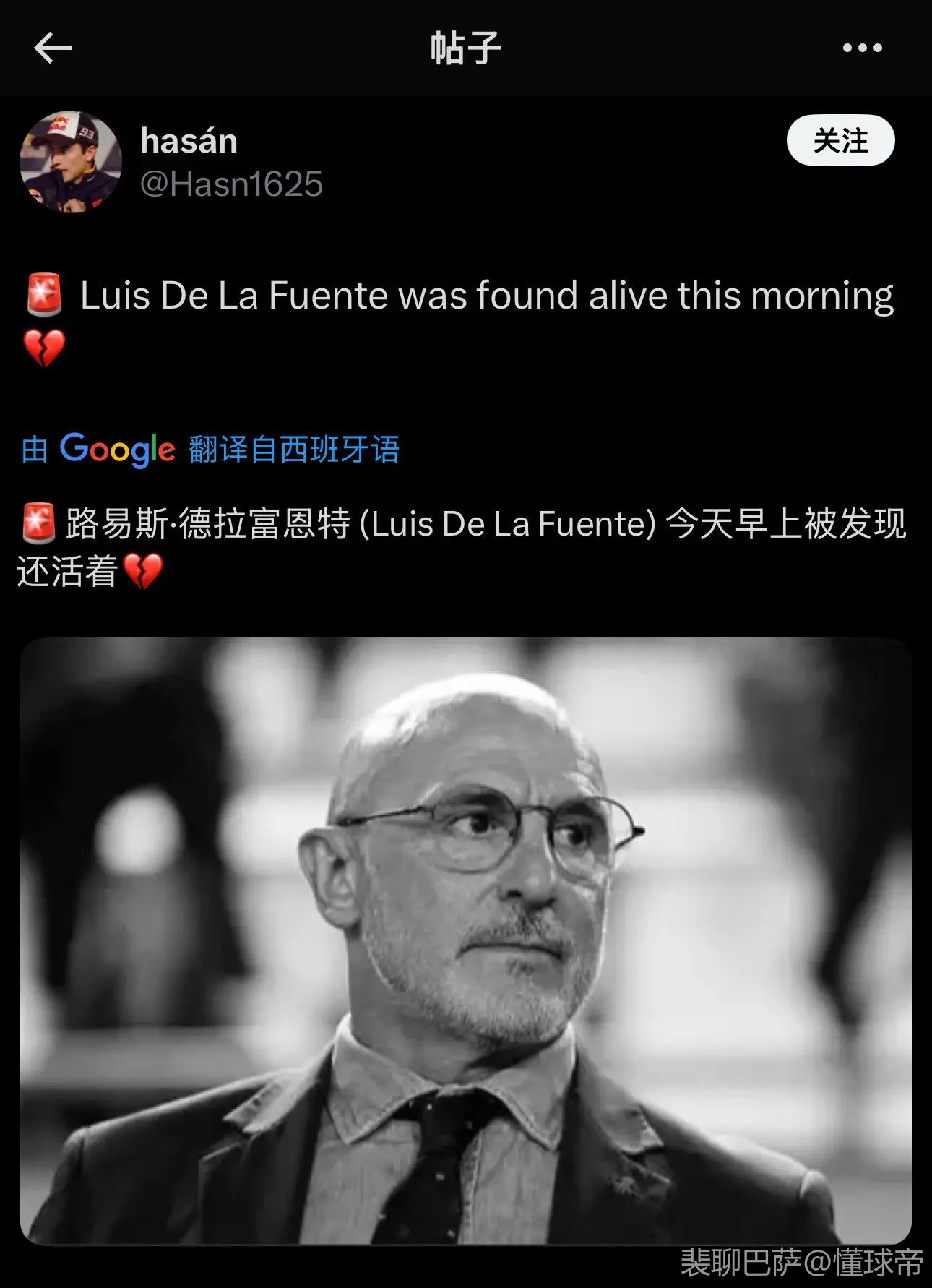Open hasán's profile avatar
The height and width of the screenshot is (1288, 932).
tap(70, 162)
